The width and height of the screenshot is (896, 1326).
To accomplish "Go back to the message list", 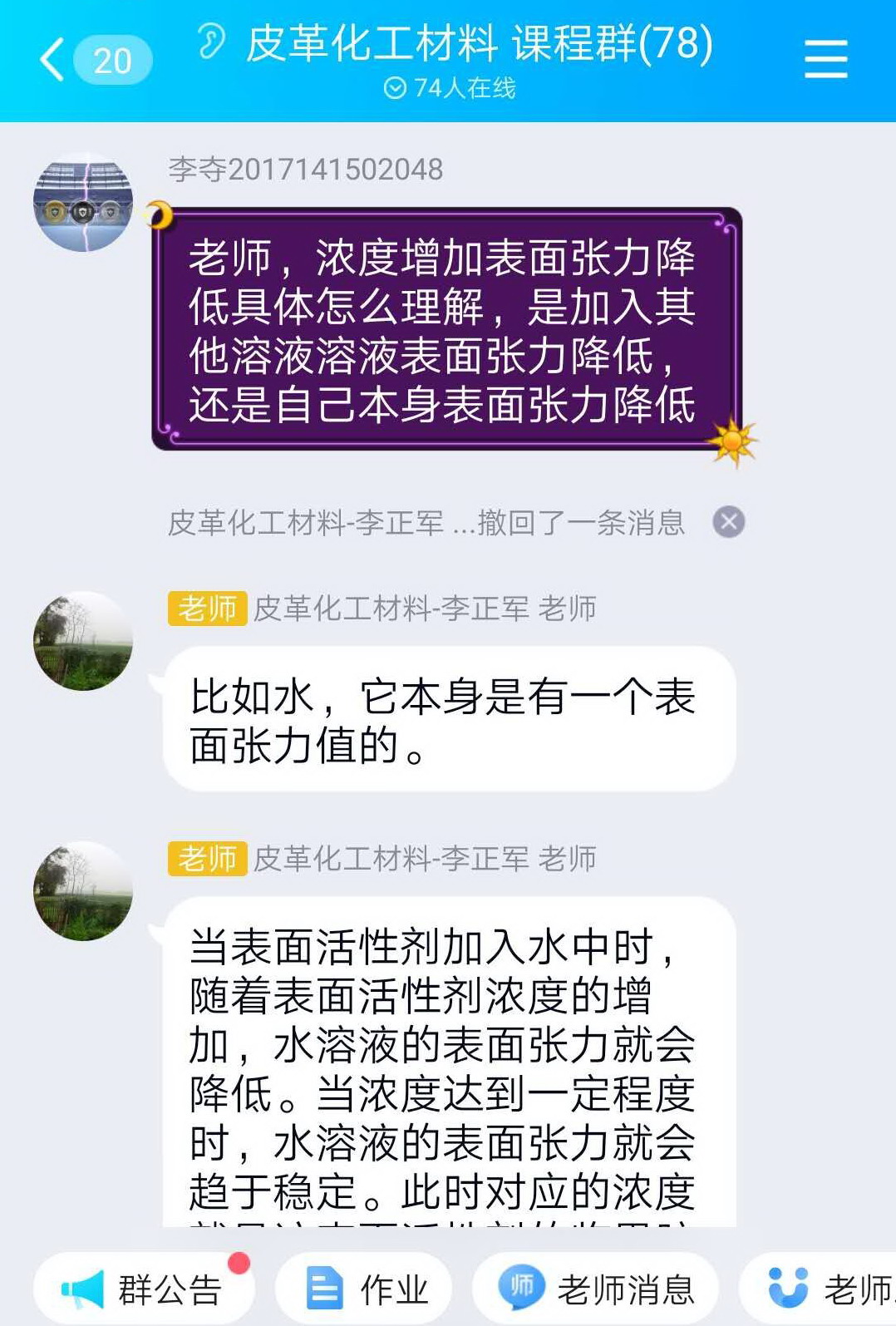I will coord(53,60).
